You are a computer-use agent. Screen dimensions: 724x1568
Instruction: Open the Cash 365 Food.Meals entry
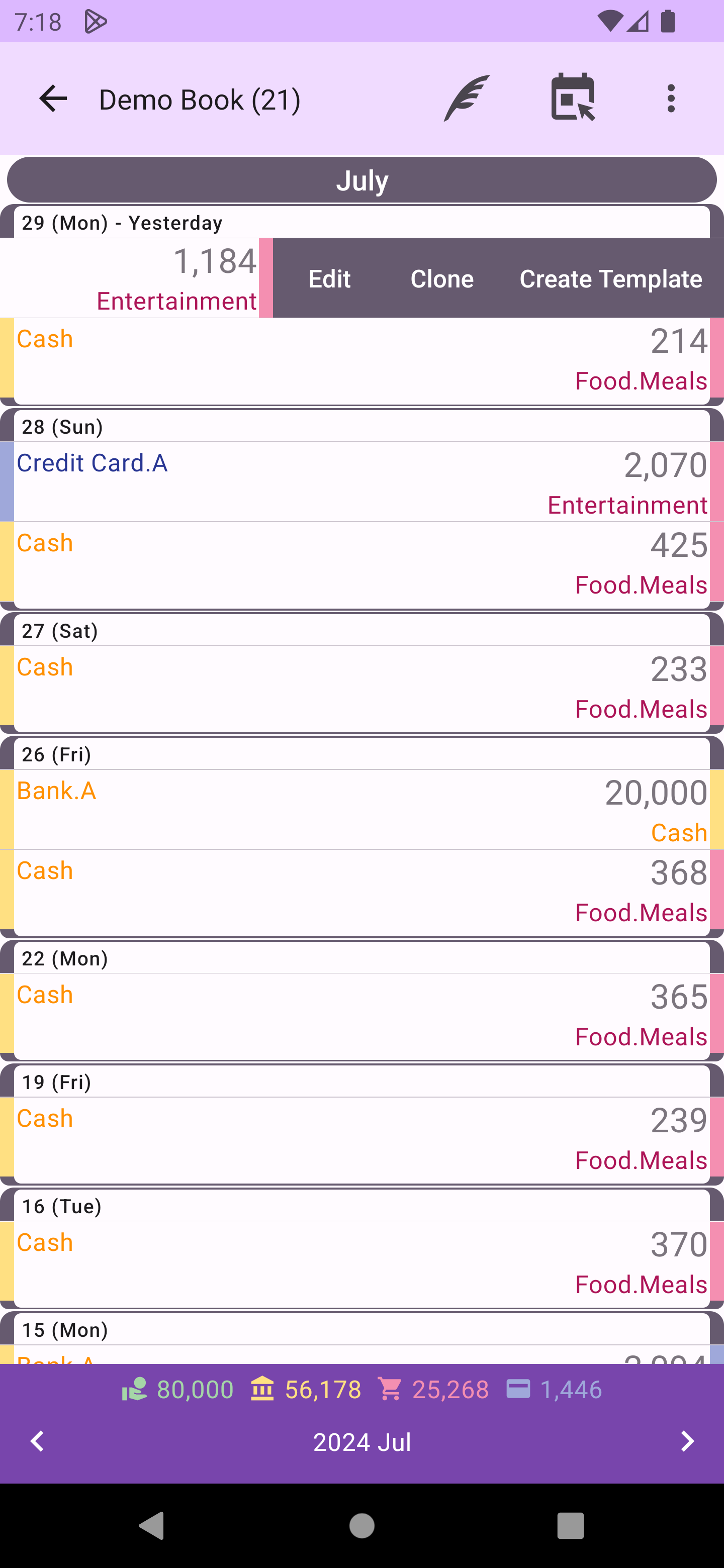click(361, 1015)
